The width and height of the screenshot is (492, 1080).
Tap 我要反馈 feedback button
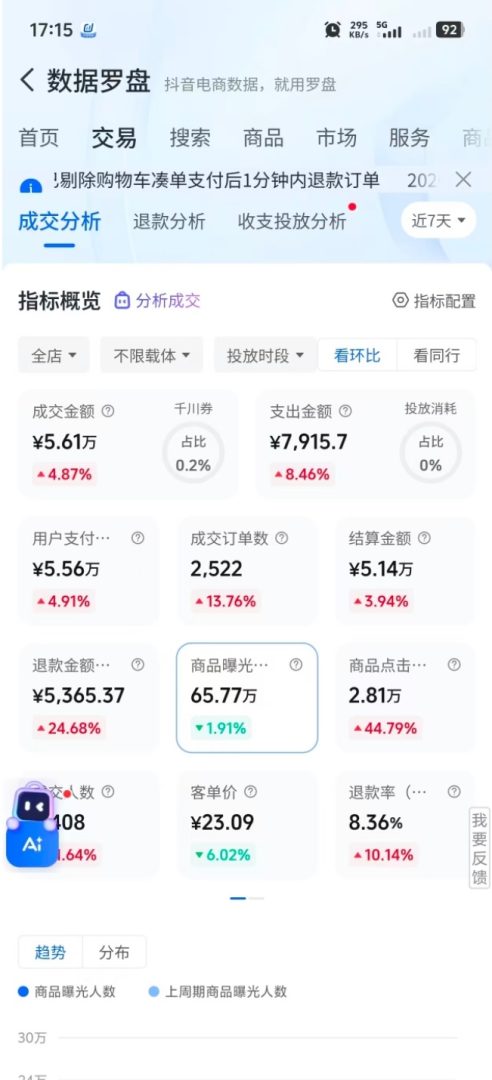tap(480, 848)
